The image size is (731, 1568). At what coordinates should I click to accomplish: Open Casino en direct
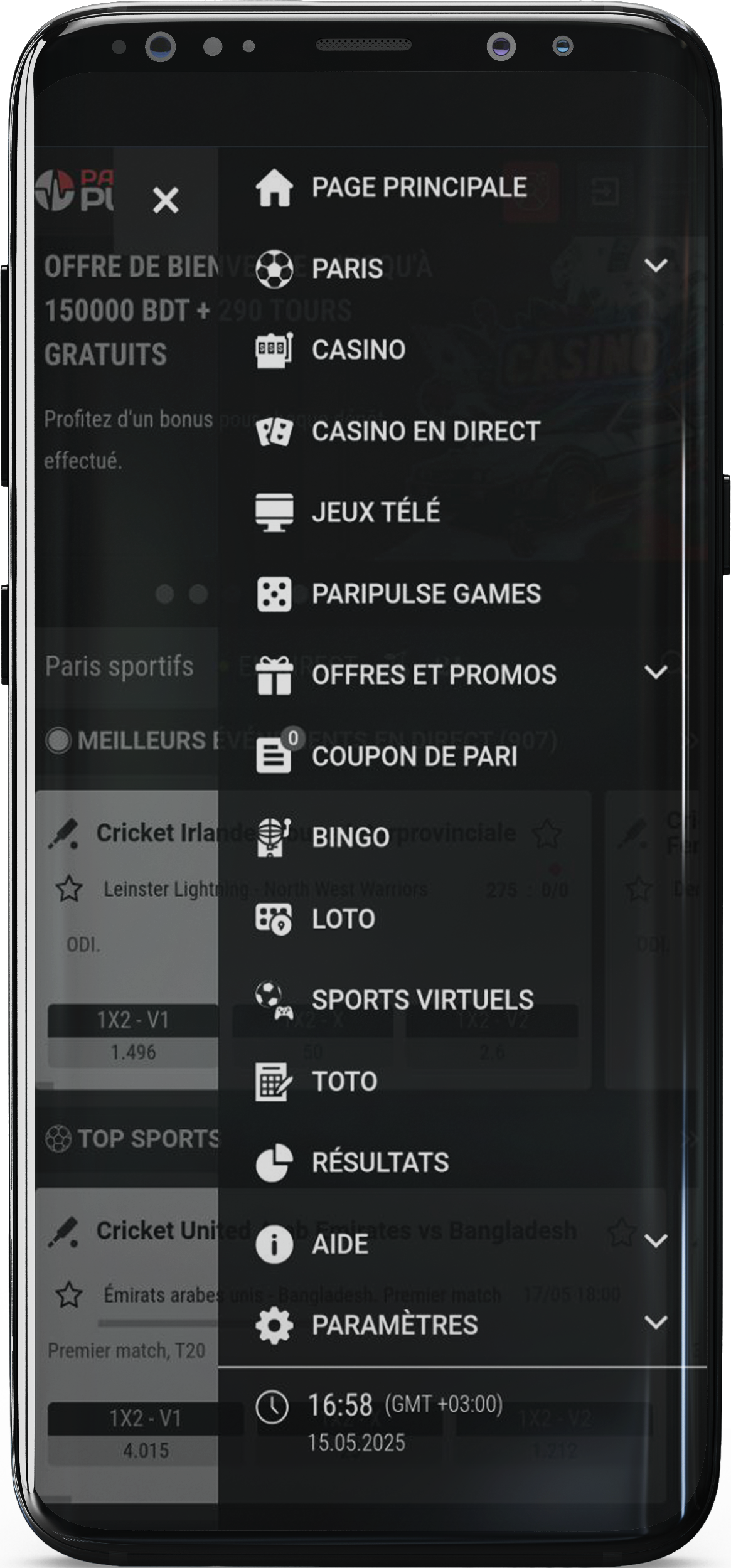[462, 431]
